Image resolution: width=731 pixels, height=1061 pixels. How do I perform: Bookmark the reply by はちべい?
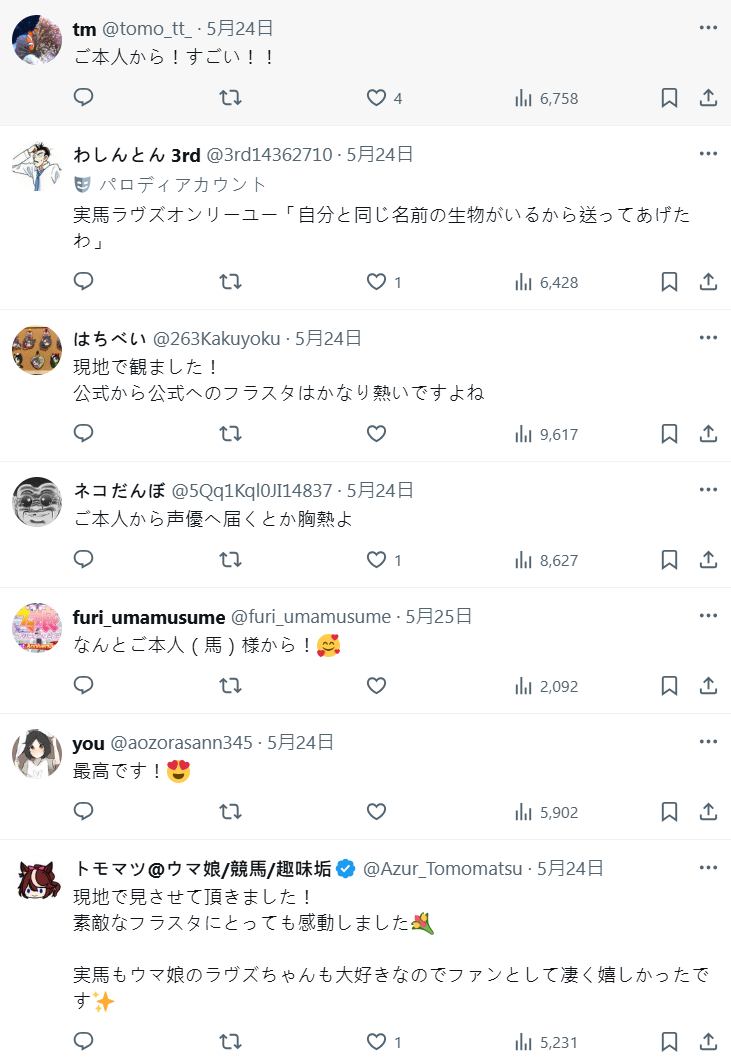pos(669,434)
